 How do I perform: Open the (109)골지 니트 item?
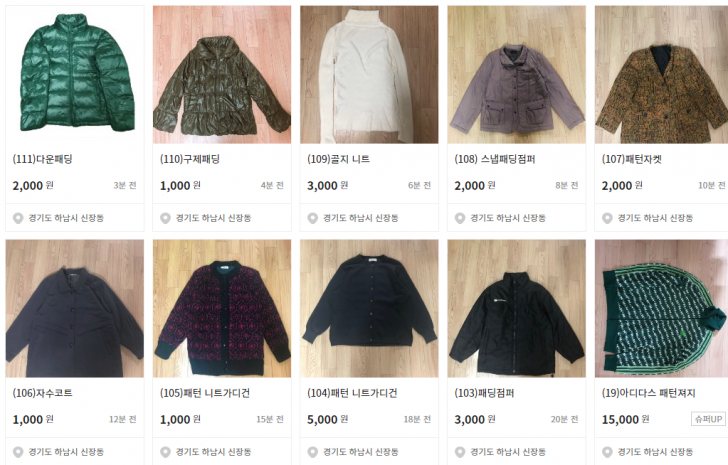pos(368,75)
